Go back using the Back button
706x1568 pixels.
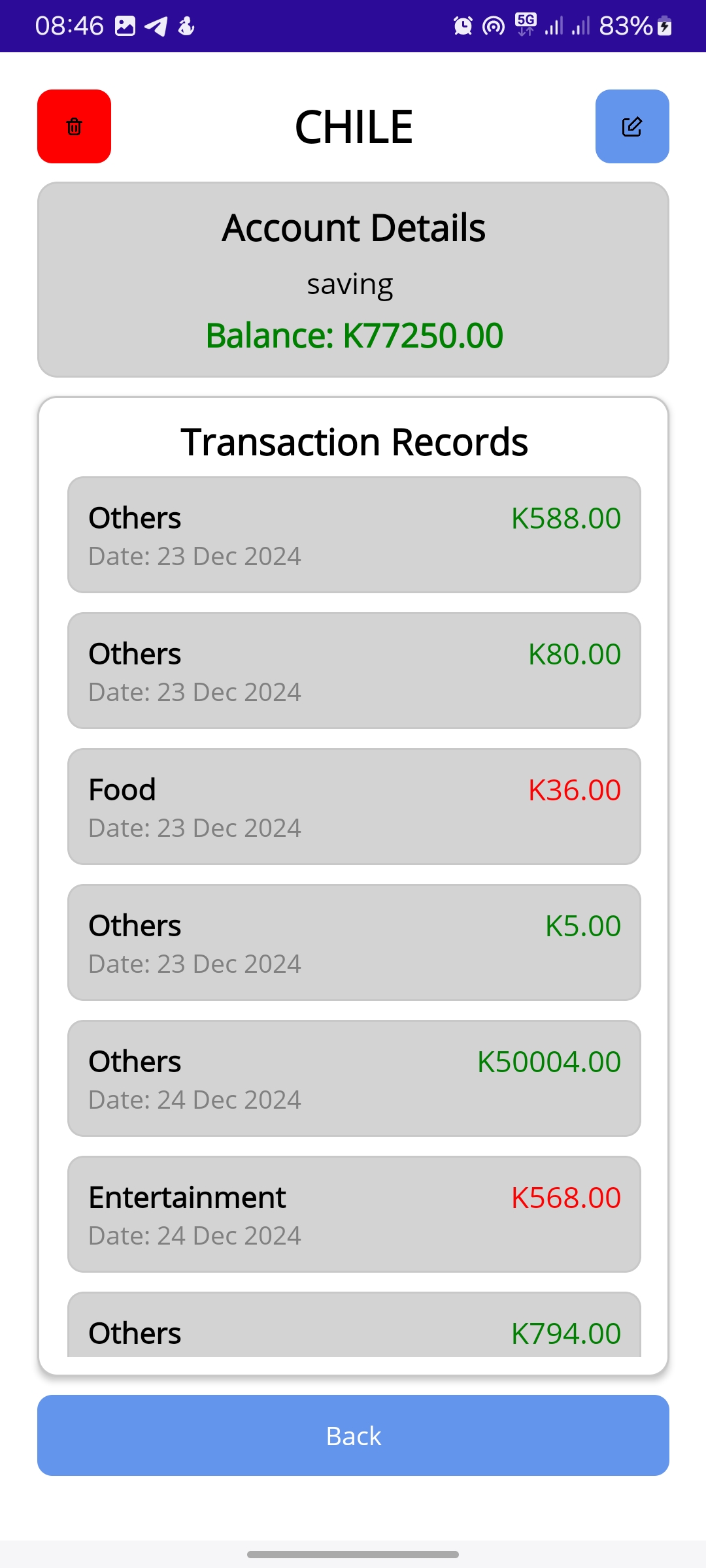[x=353, y=1435]
